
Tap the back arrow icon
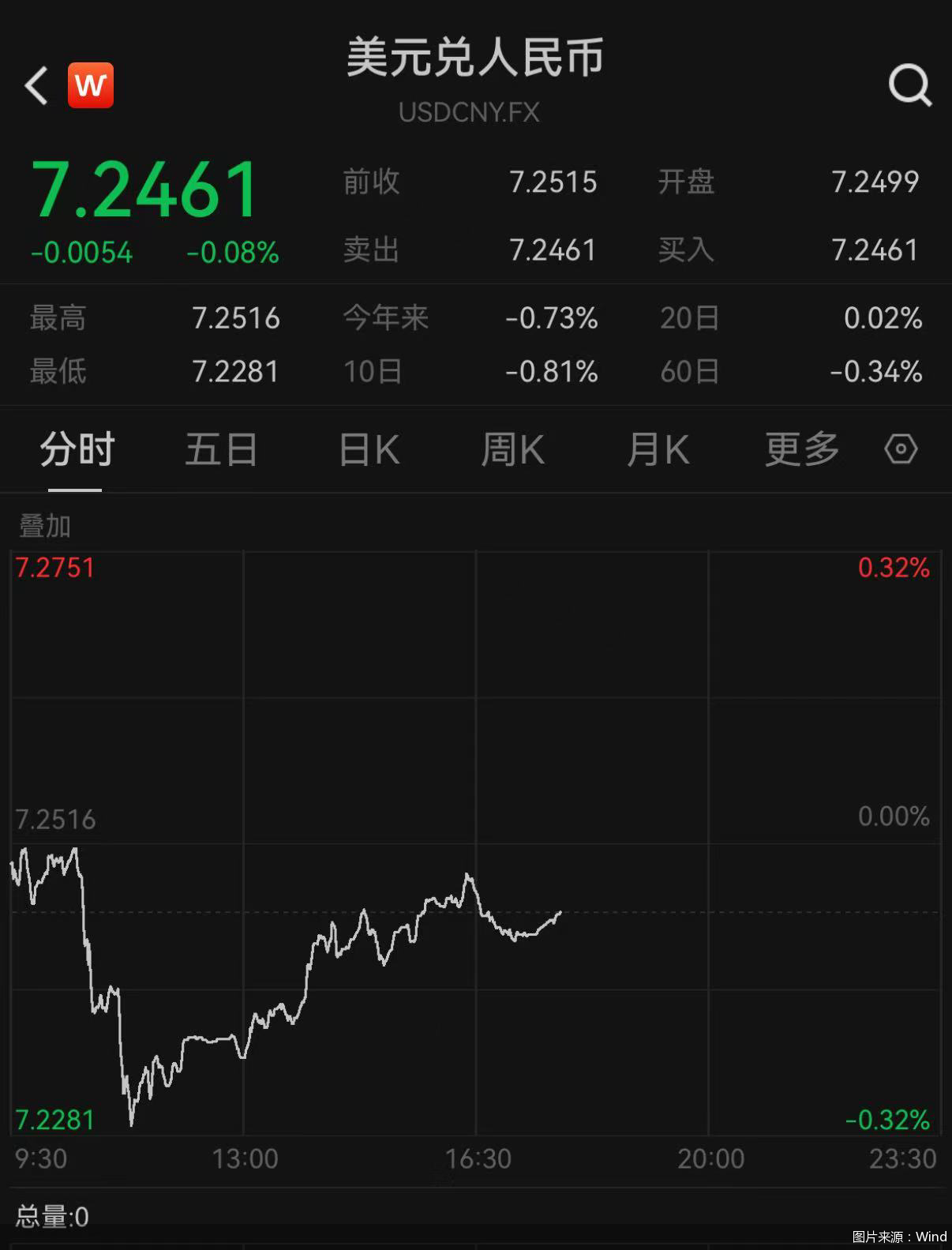[36, 84]
